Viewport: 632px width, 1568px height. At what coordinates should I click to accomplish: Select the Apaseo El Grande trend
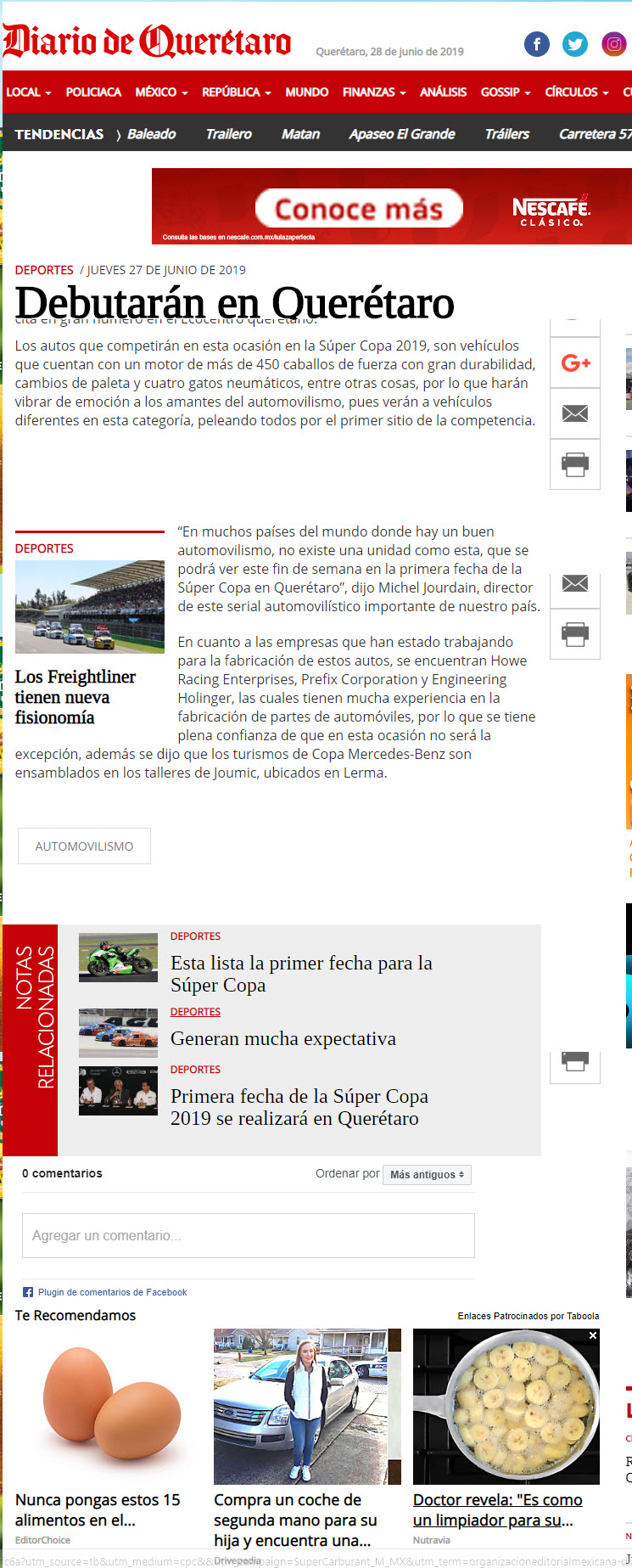click(x=402, y=134)
